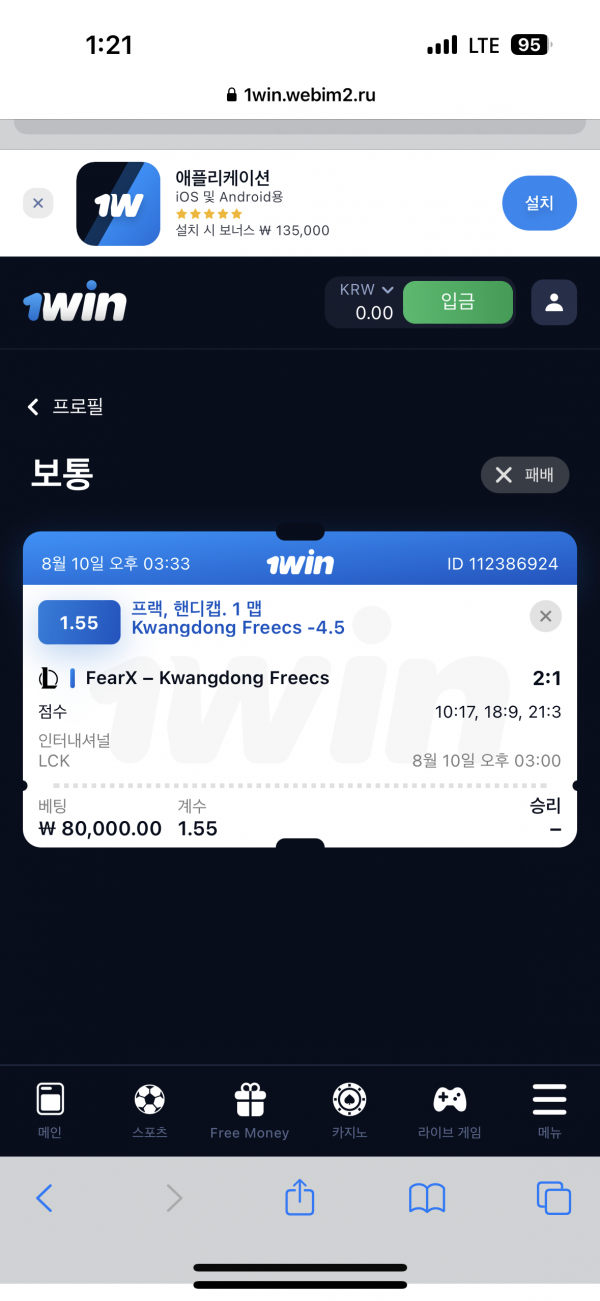Viewport: 600px width, 1301px height.
Task: Open the user profile icon
Action: 553,302
